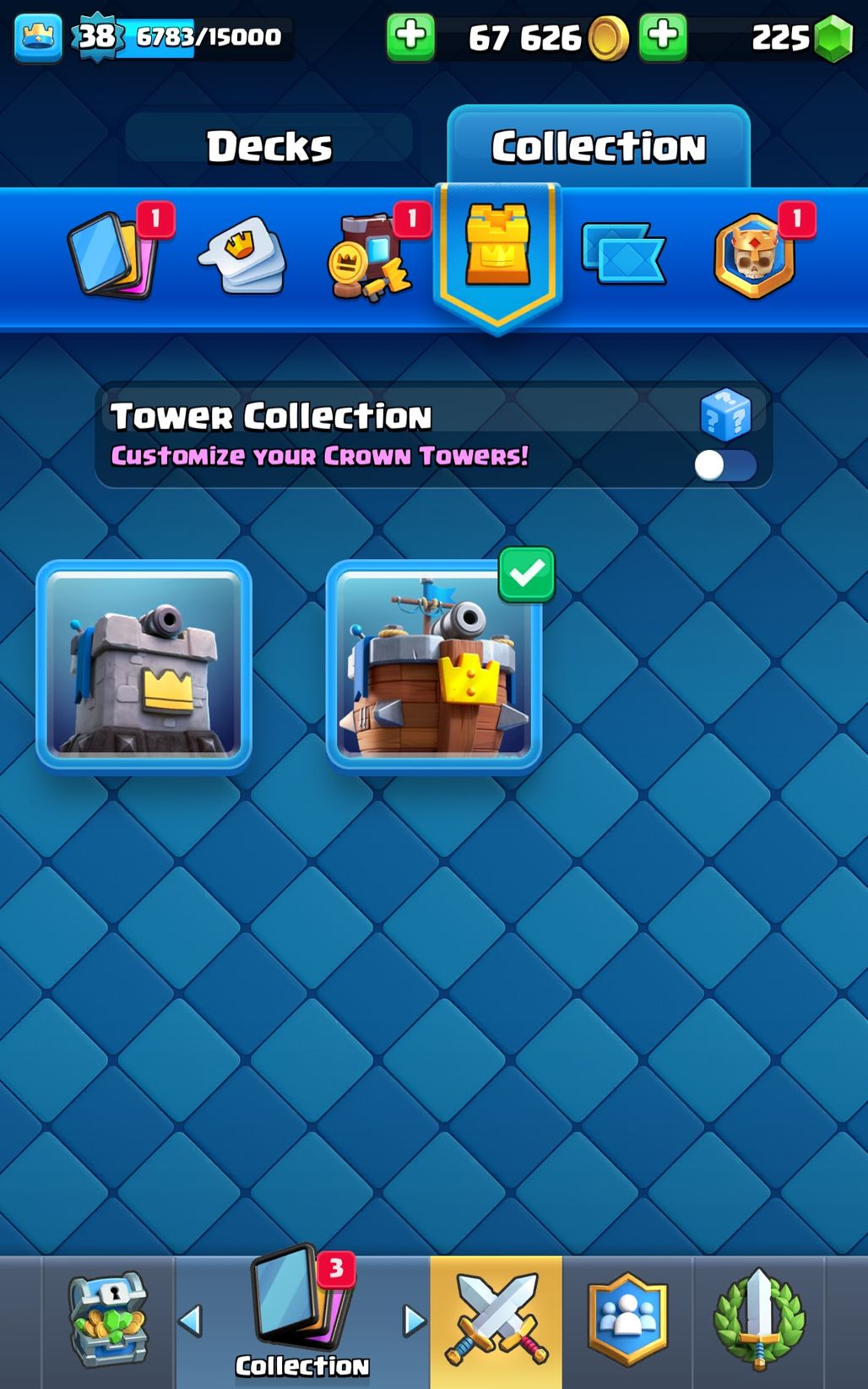Open the events sword and laurel tab

(758, 1321)
